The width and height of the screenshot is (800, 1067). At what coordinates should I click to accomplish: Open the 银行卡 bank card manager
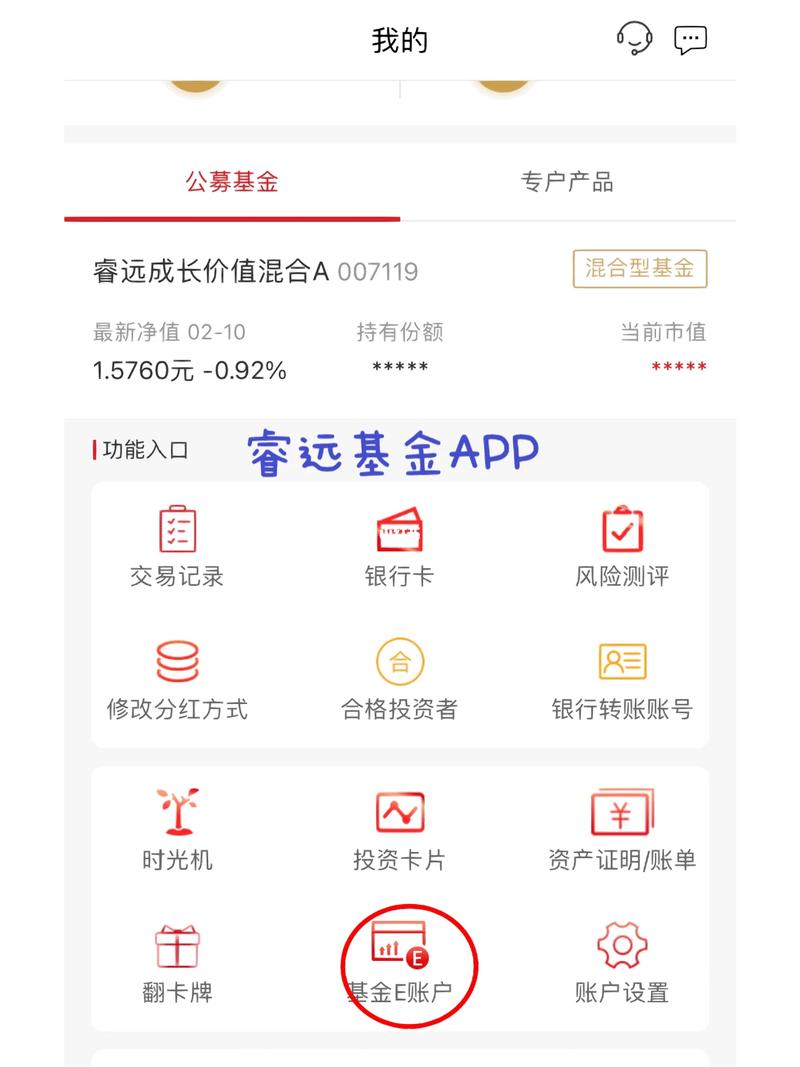(x=400, y=545)
